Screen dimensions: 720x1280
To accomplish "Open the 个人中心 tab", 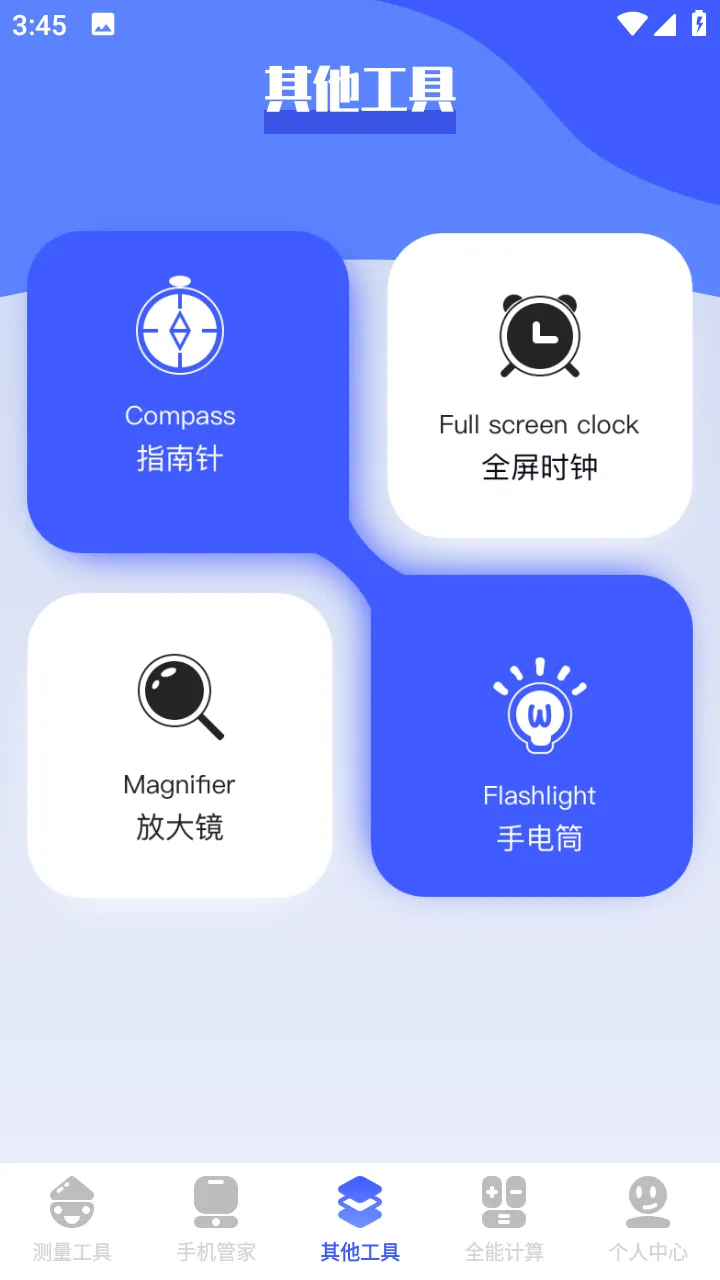I will pos(648,1220).
